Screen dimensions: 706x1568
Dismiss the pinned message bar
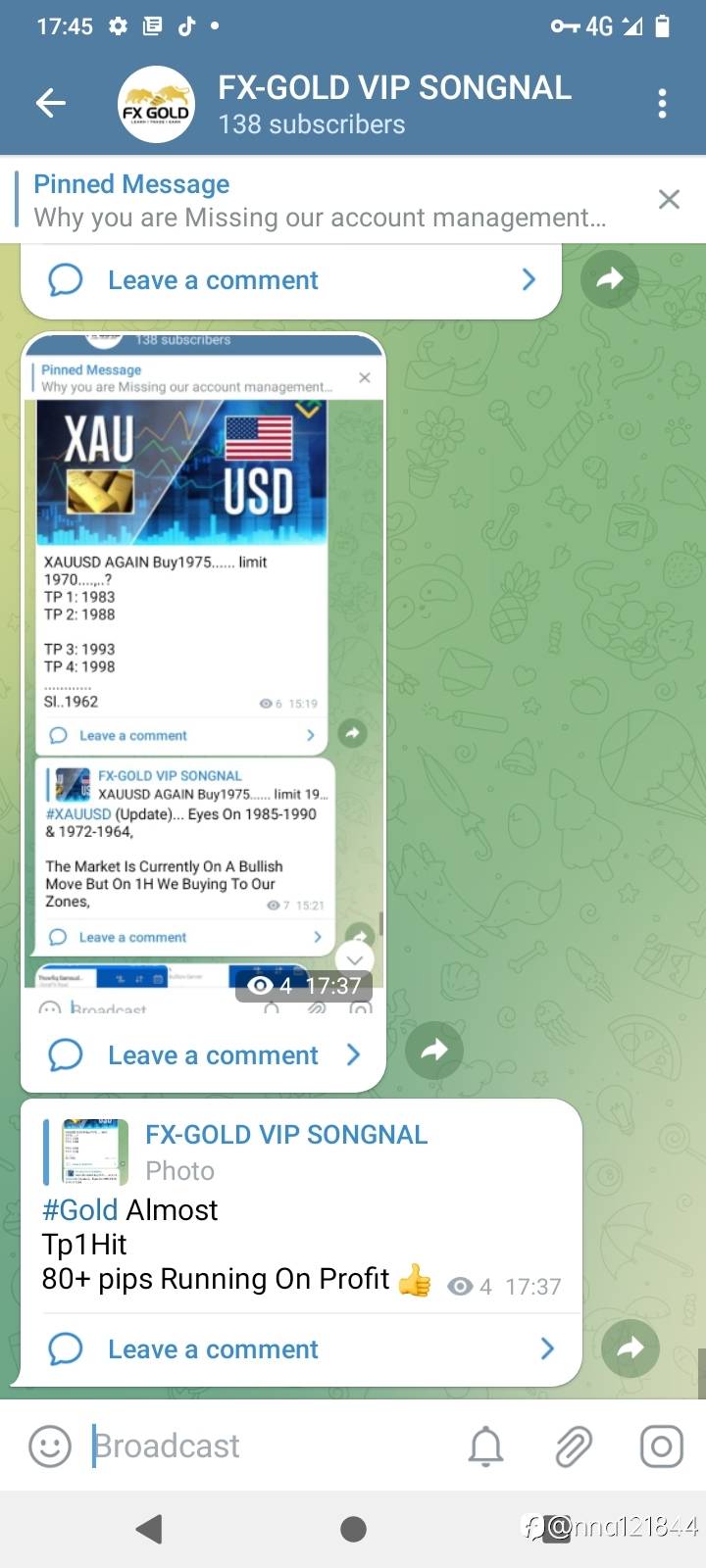click(x=669, y=200)
